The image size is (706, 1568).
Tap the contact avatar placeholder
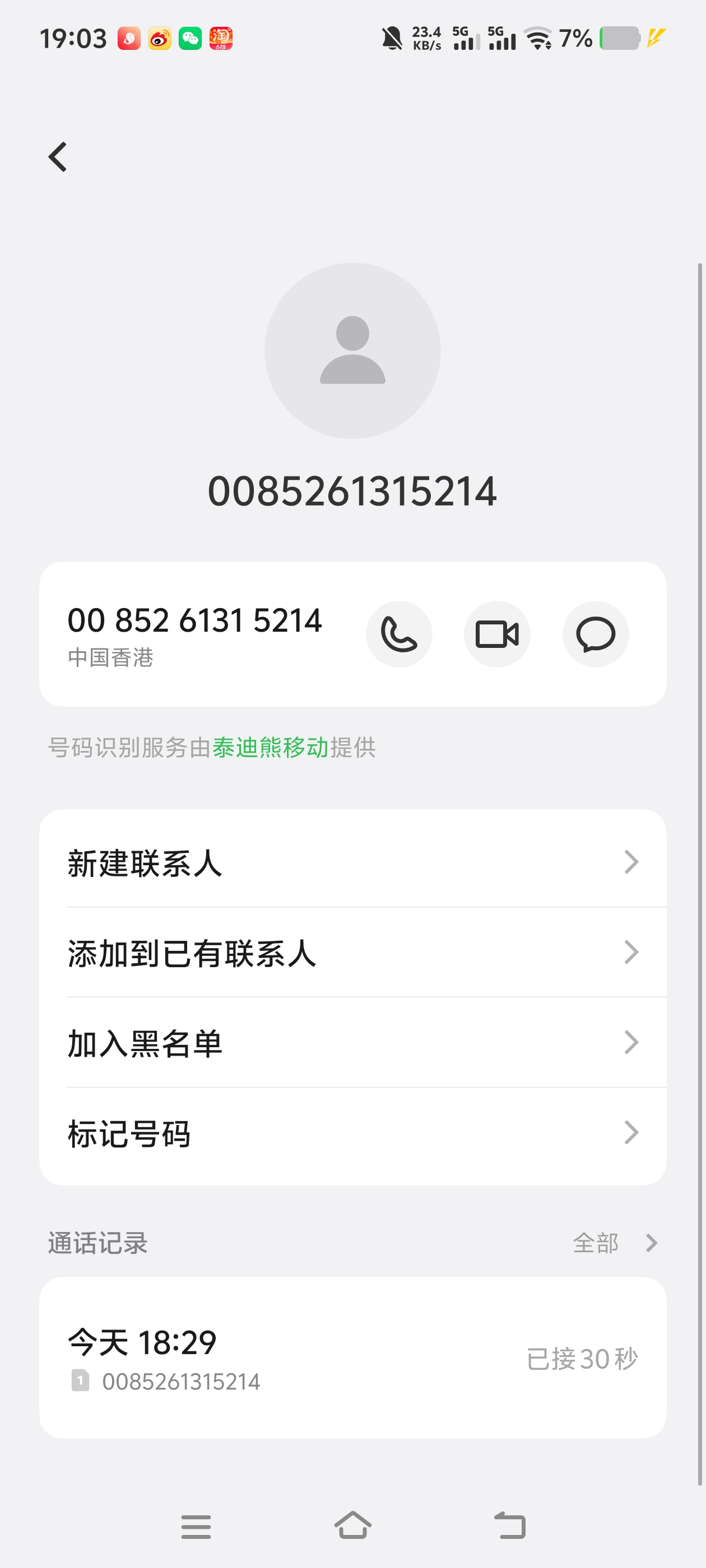352,351
